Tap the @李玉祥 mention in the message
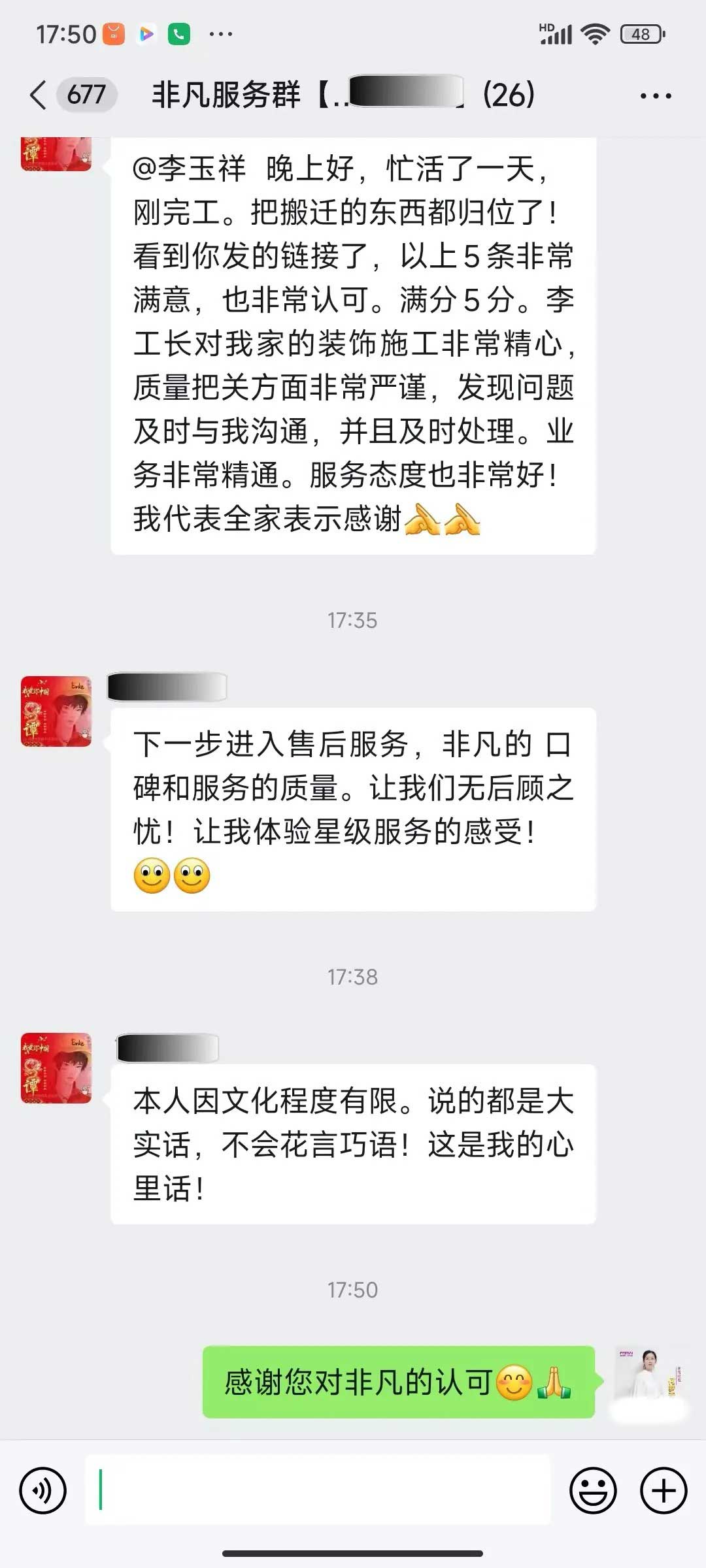Viewport: 706px width, 1568px height. (190, 169)
